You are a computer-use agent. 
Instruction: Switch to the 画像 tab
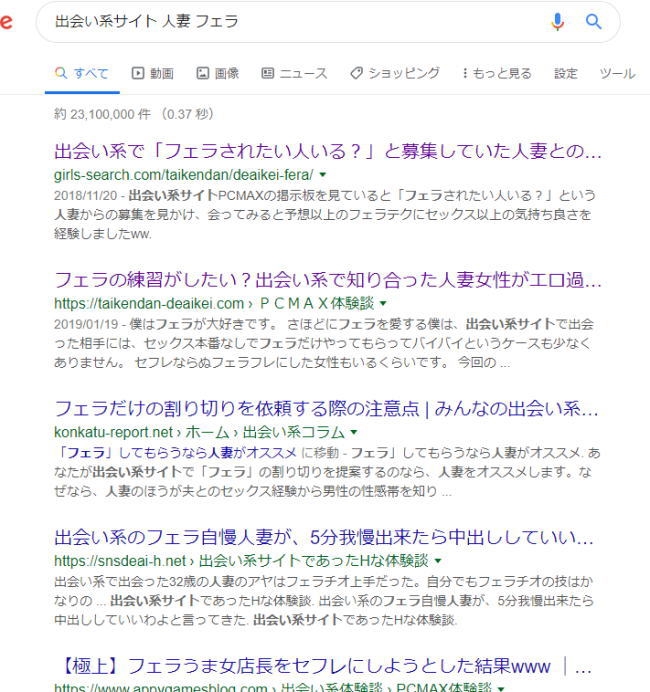point(217,74)
